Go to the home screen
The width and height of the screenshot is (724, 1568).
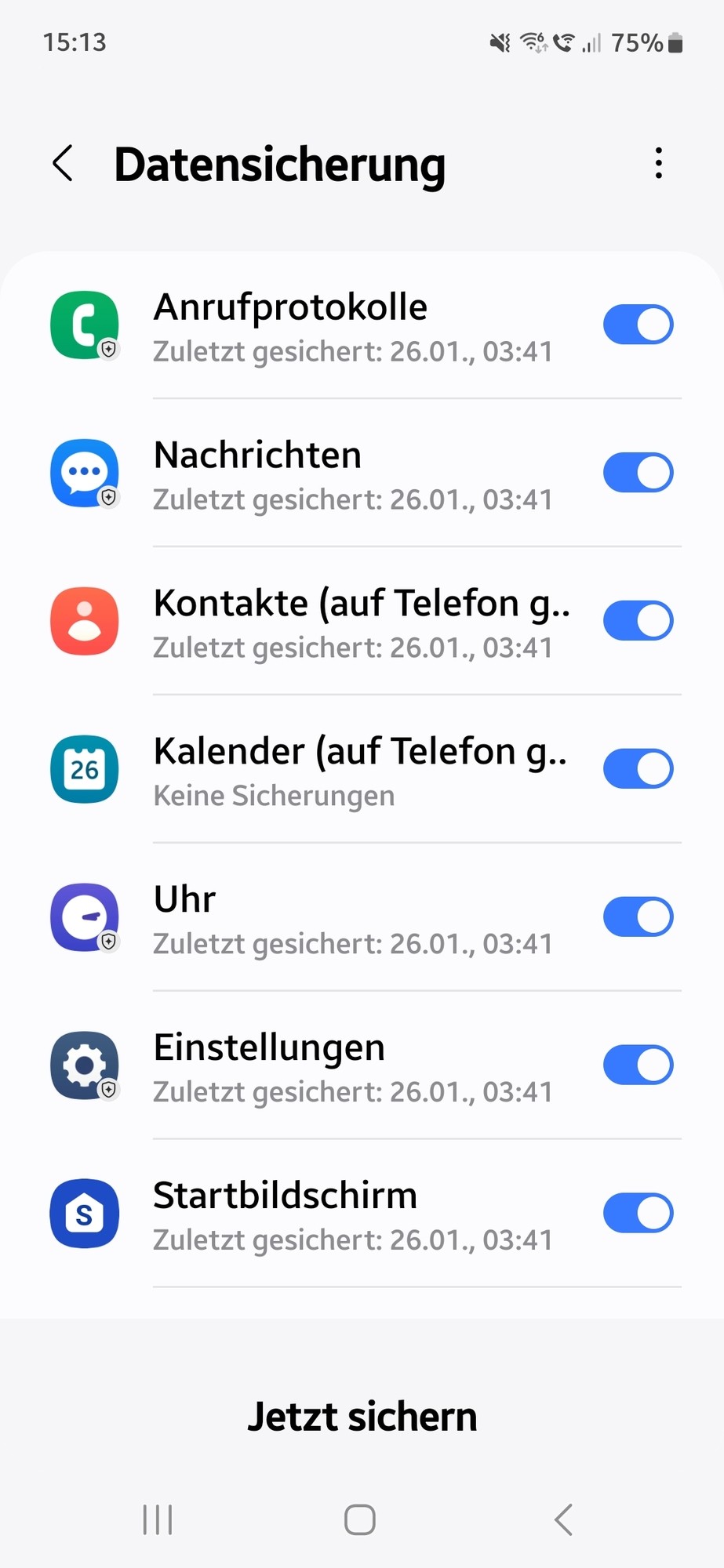tap(360, 1519)
